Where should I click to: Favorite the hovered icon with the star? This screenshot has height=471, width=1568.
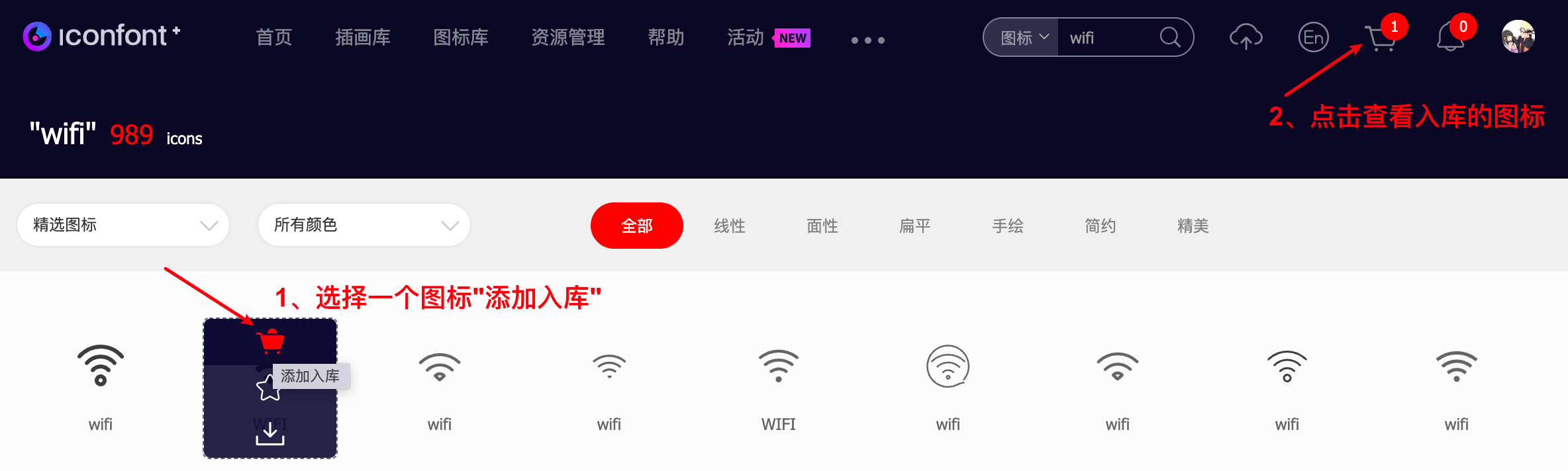tap(267, 388)
